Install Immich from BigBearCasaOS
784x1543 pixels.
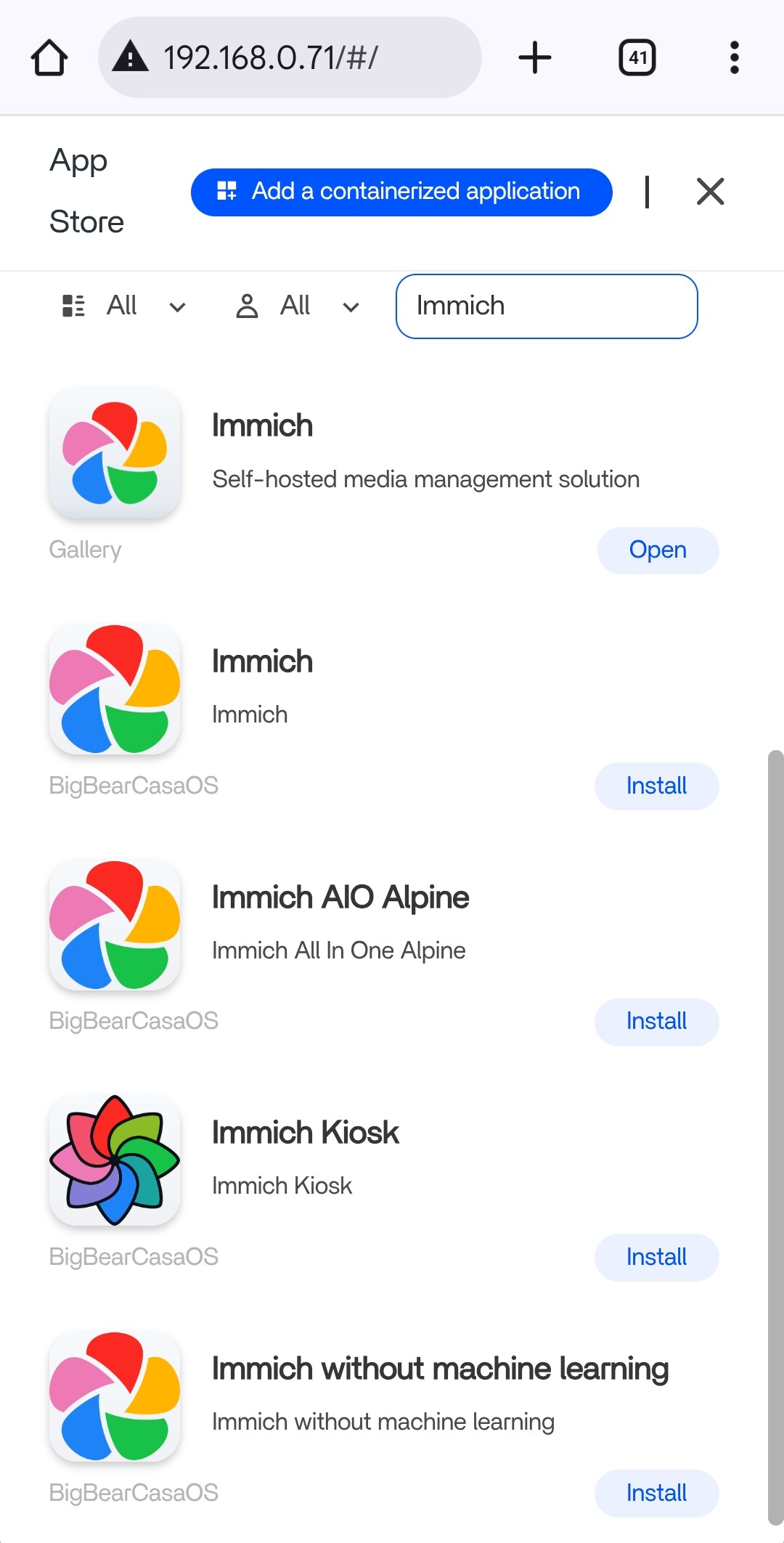click(x=656, y=786)
